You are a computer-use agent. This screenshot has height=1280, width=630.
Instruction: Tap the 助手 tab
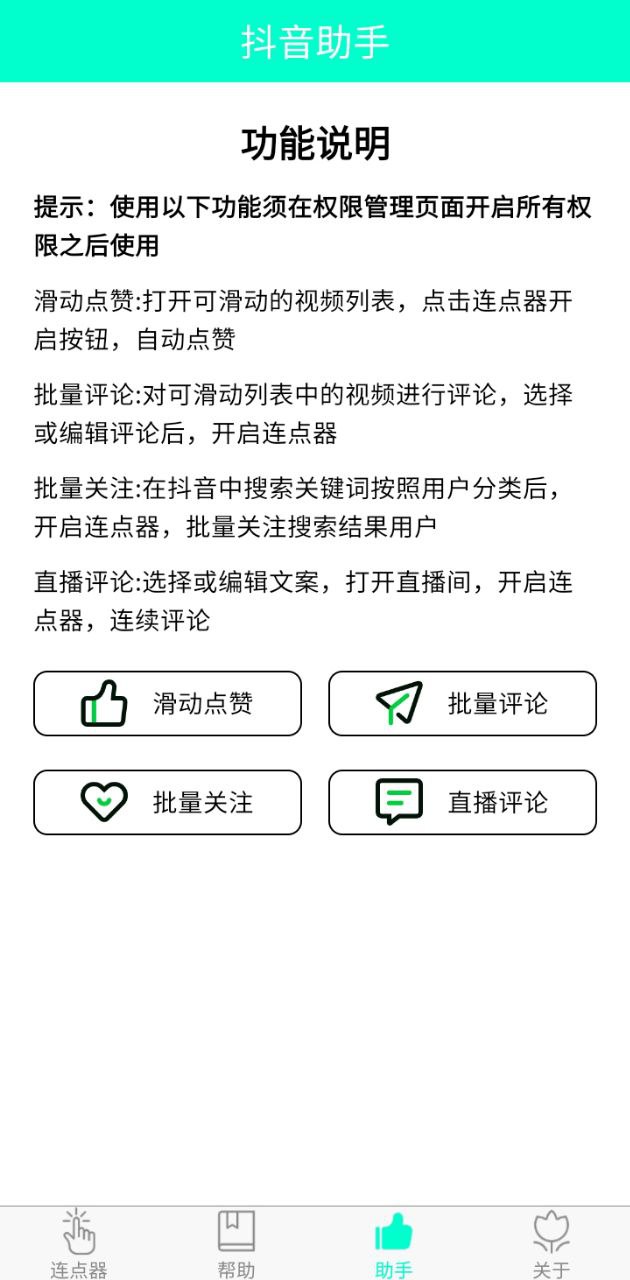tap(393, 1243)
